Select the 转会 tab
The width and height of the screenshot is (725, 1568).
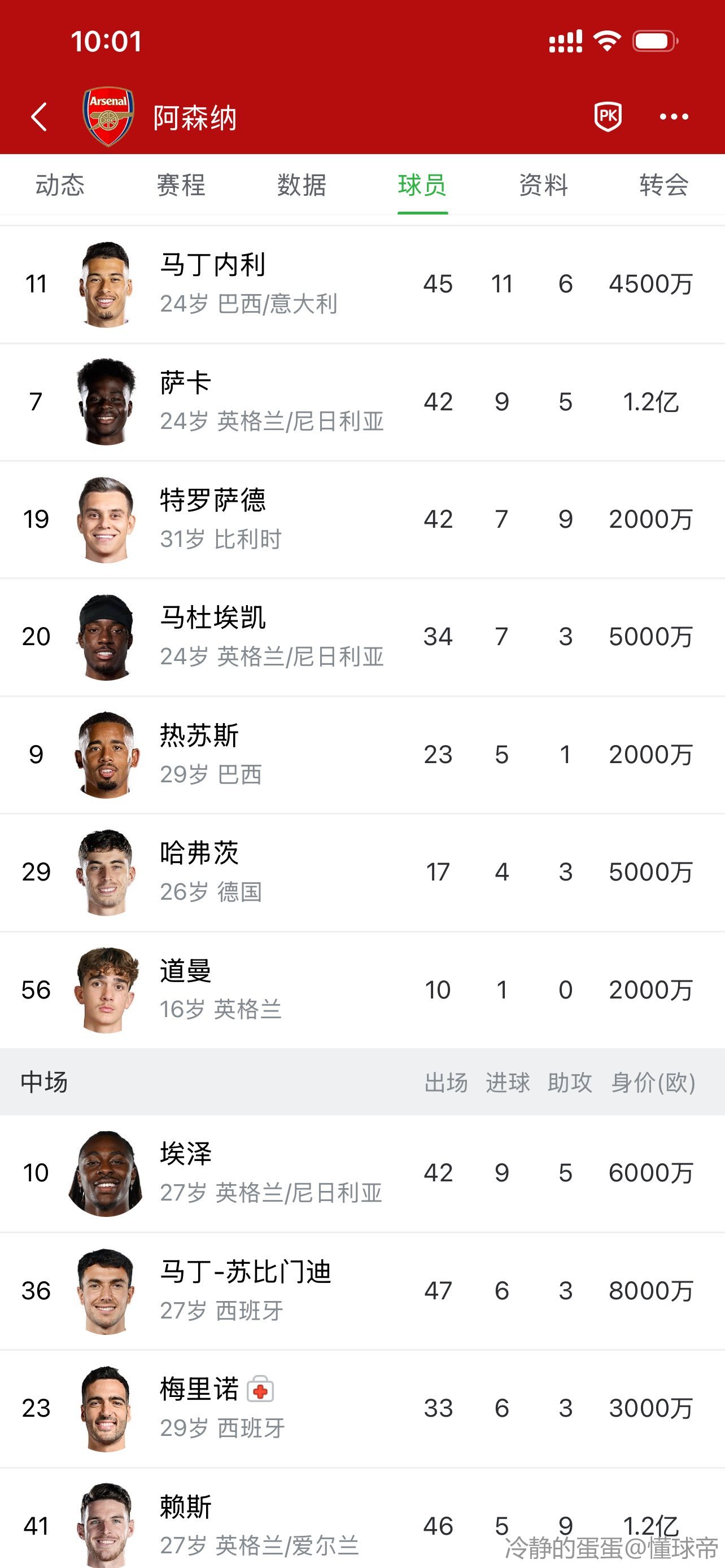pyautogui.click(x=663, y=185)
